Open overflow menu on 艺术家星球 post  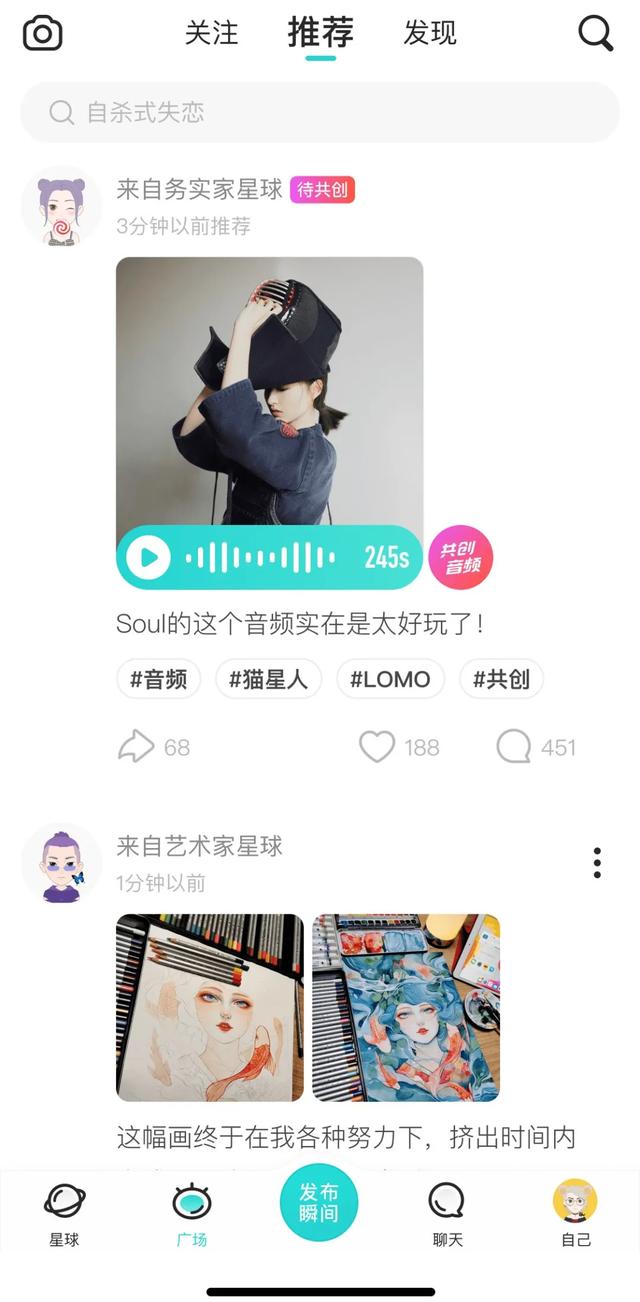pyautogui.click(x=597, y=863)
